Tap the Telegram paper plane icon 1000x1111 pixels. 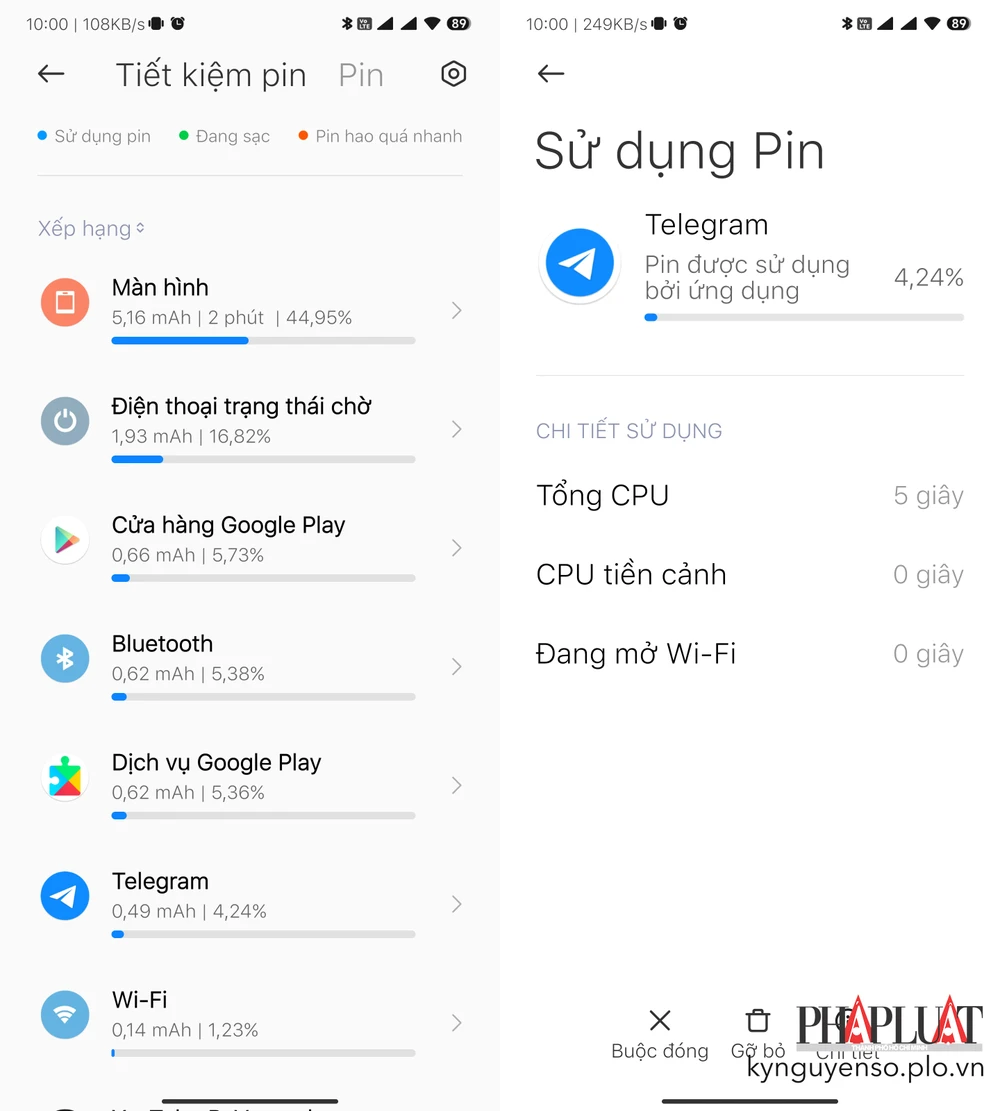[65, 896]
